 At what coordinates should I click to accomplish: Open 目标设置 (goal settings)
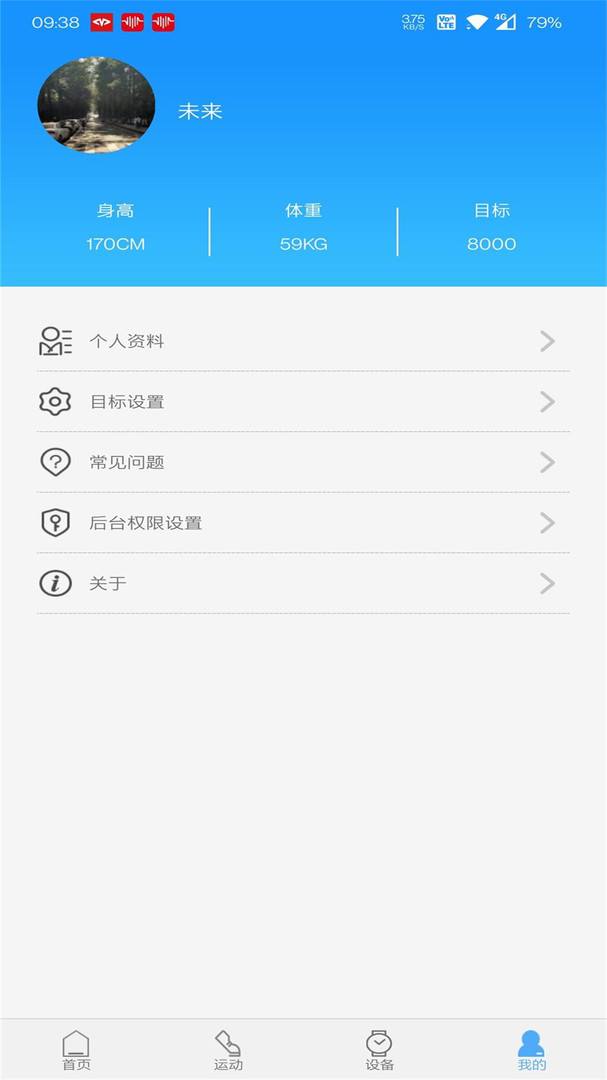(302, 402)
